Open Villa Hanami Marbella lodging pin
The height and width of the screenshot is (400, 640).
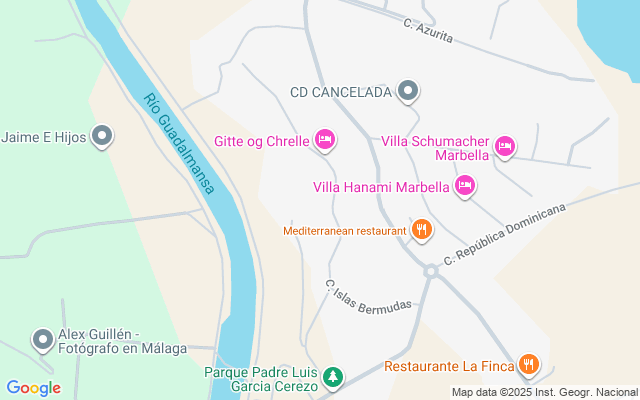click(x=465, y=186)
